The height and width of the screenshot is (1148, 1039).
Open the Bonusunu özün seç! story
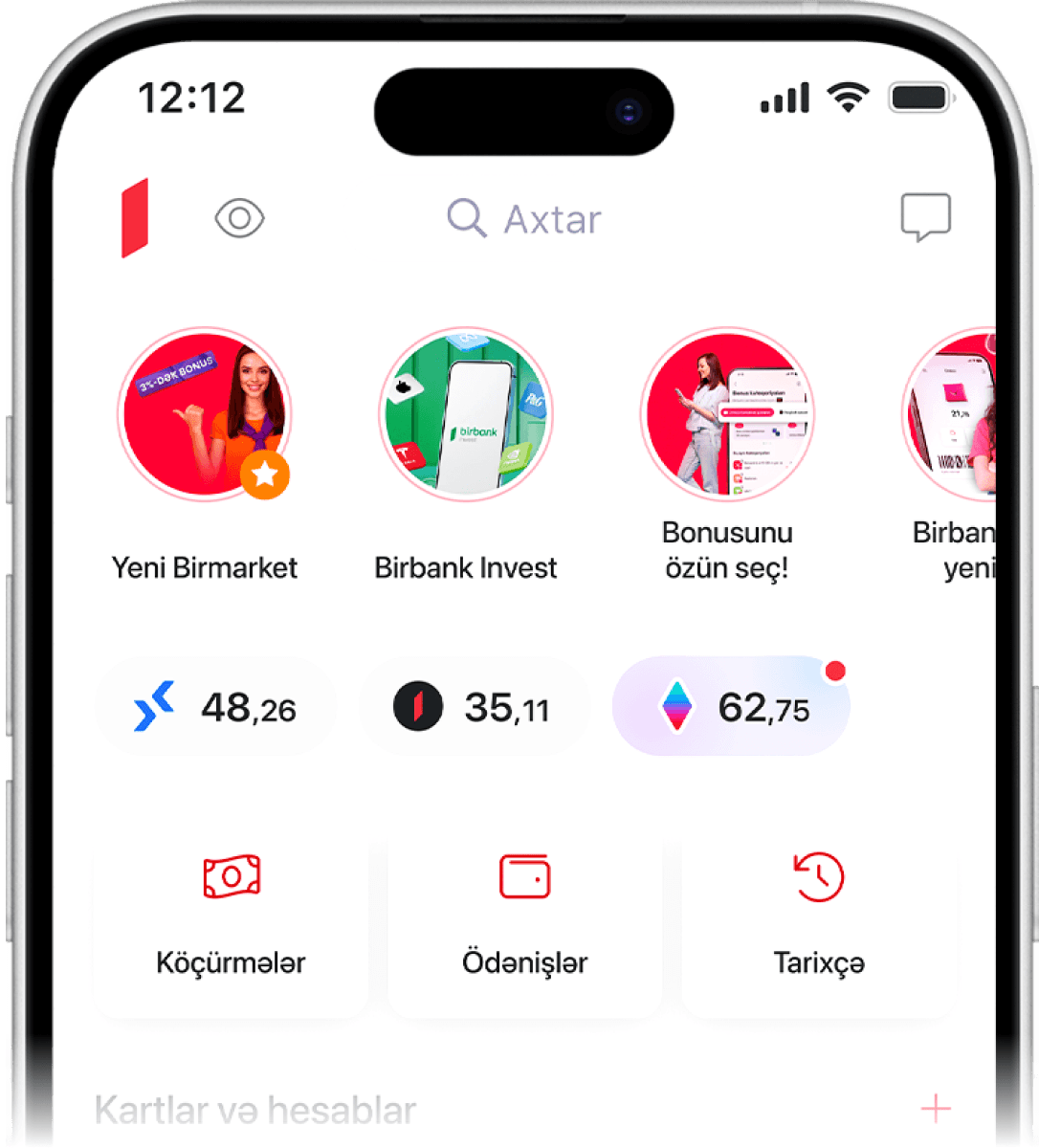727,414
